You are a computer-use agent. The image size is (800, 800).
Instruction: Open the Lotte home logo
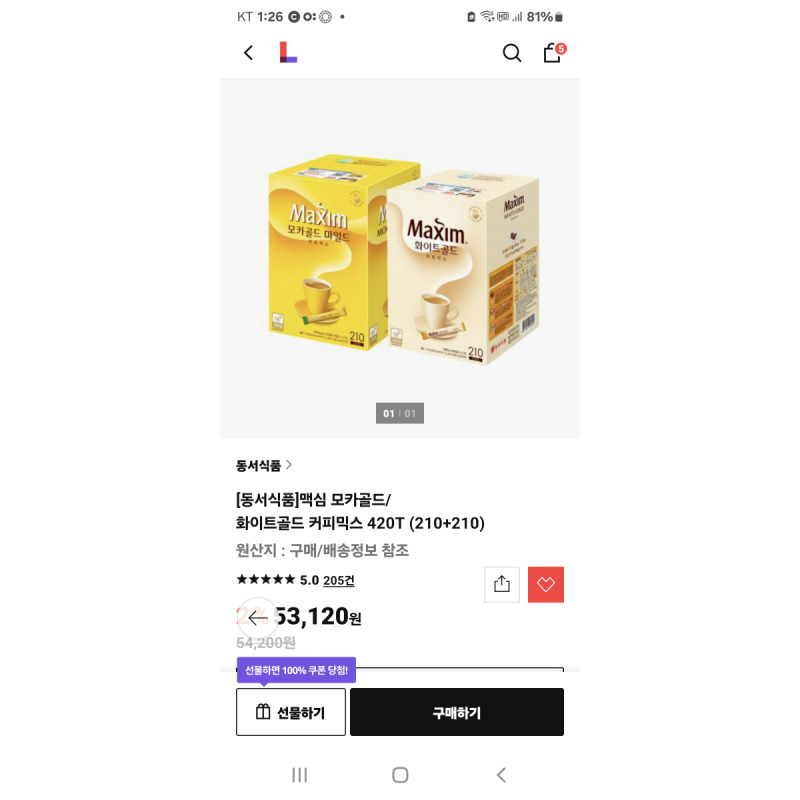[x=288, y=53]
